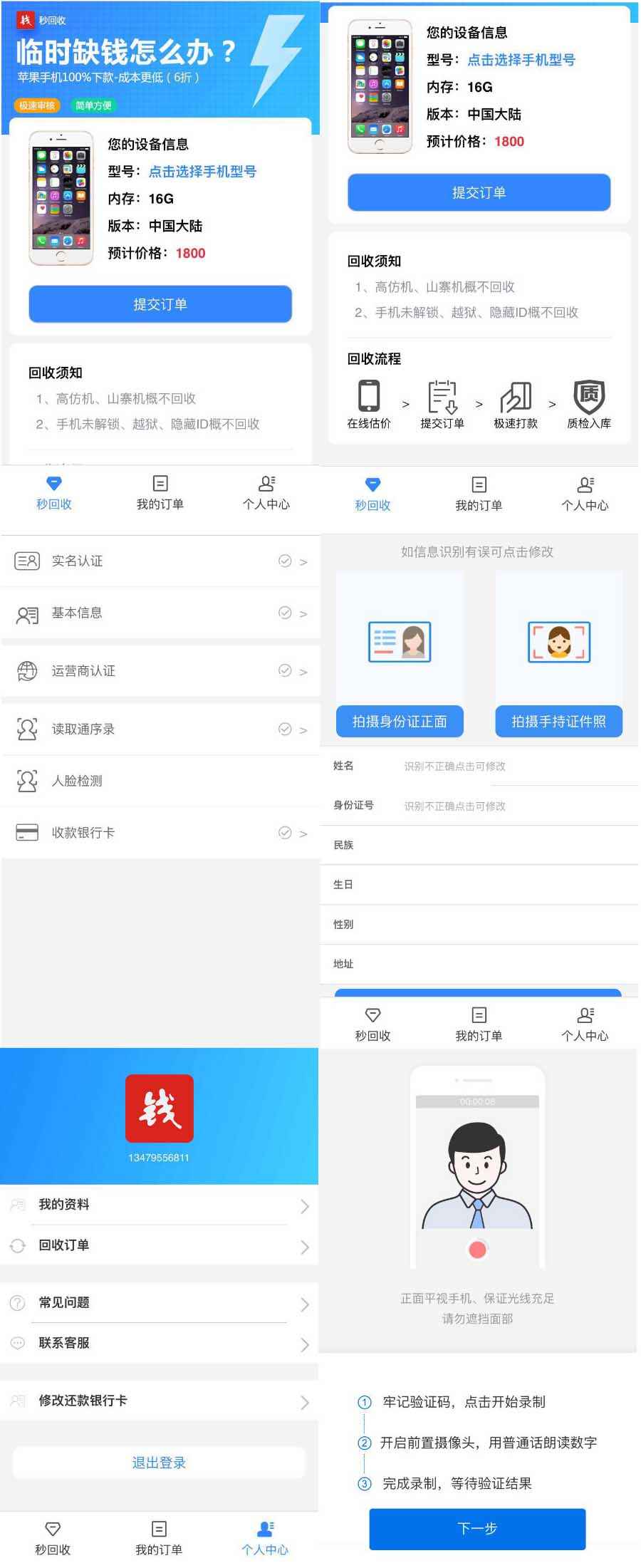641x1568 pixels.
Task: Open the 点击选择手机型号 link
Action: pyautogui.click(x=204, y=172)
